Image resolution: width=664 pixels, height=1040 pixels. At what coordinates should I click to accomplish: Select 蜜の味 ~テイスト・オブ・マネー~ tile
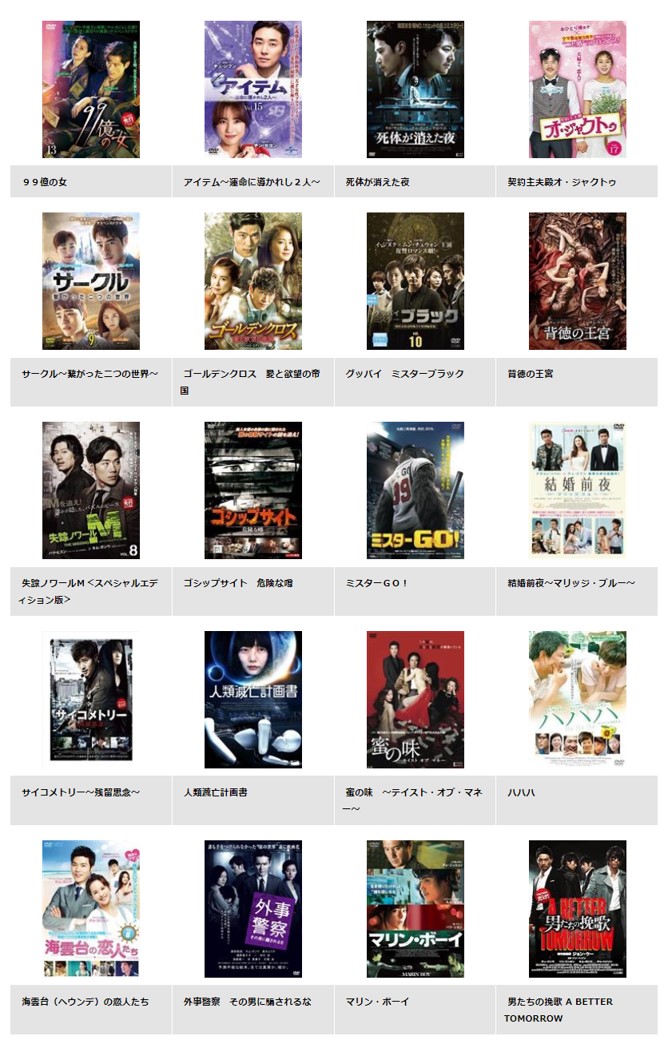(415, 699)
